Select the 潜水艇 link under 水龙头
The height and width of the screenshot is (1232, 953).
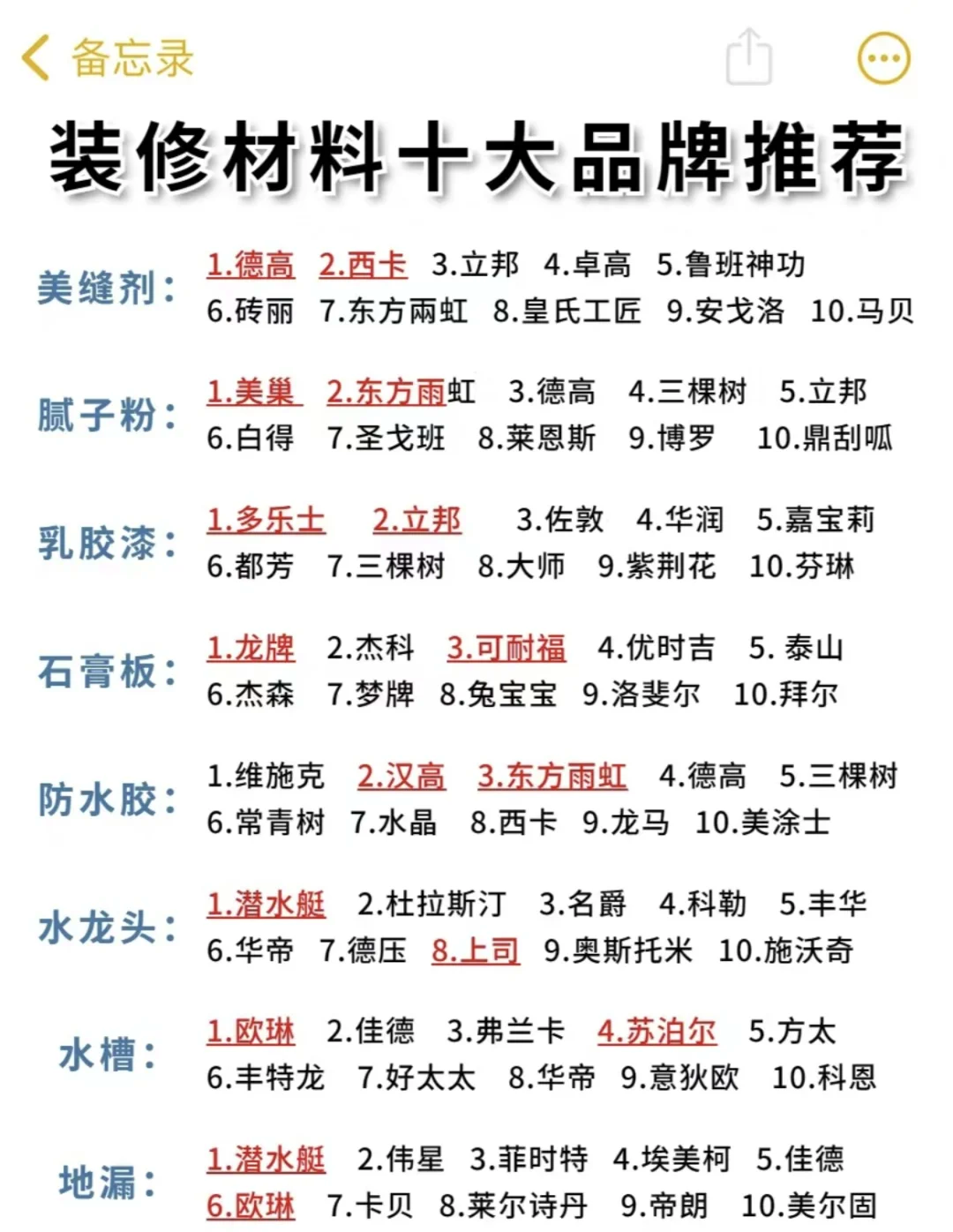click(266, 904)
